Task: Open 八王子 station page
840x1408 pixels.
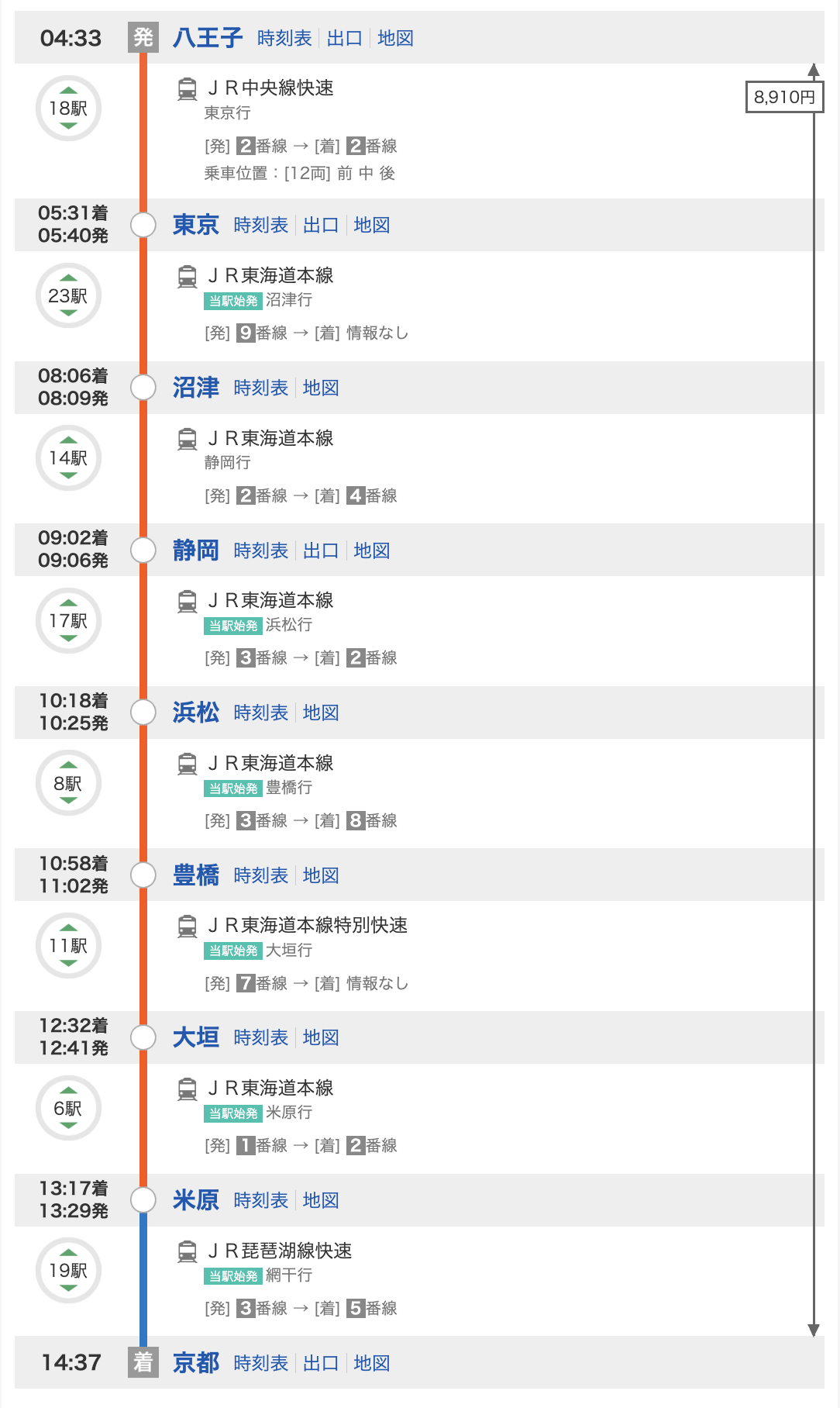Action: click(207, 37)
